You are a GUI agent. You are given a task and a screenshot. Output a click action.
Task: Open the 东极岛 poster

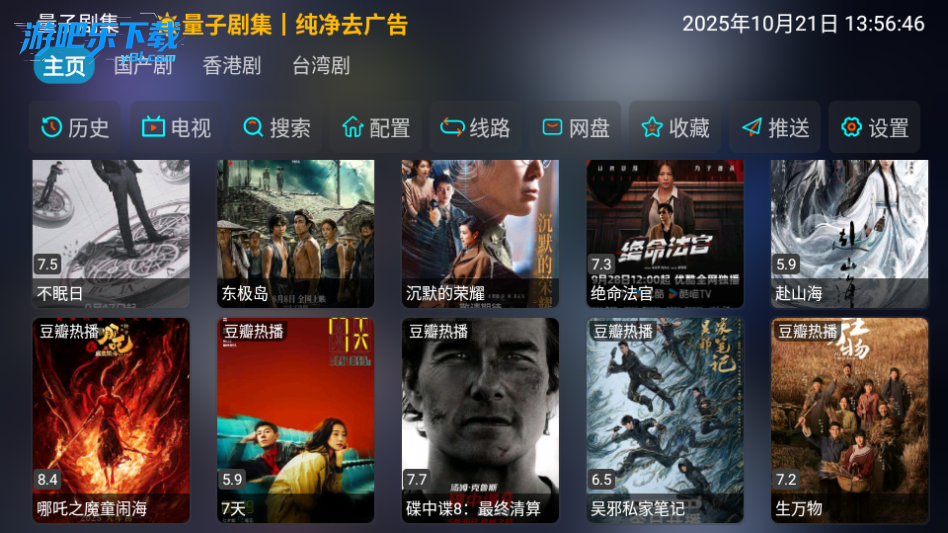[x=296, y=233]
